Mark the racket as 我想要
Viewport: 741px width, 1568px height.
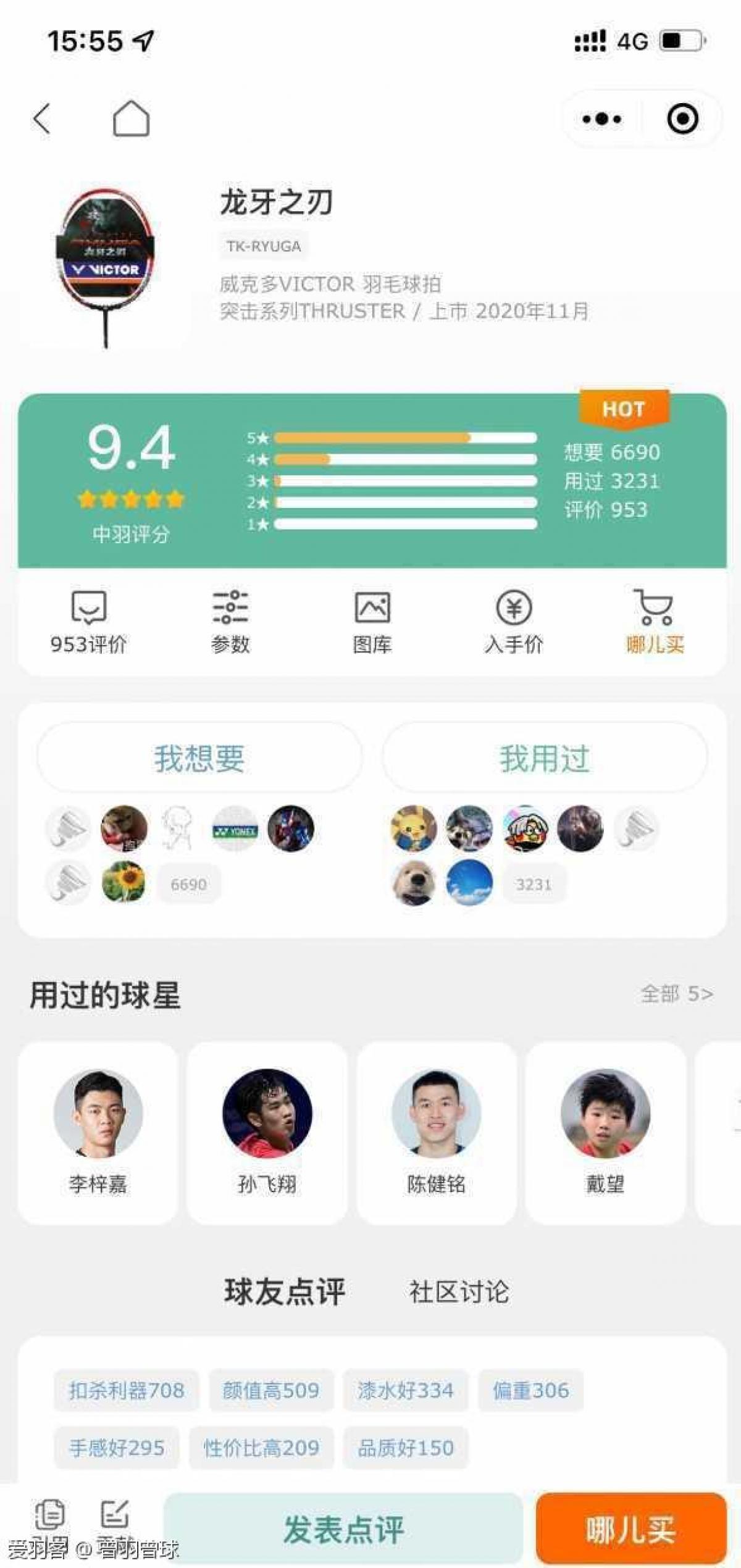tap(199, 758)
